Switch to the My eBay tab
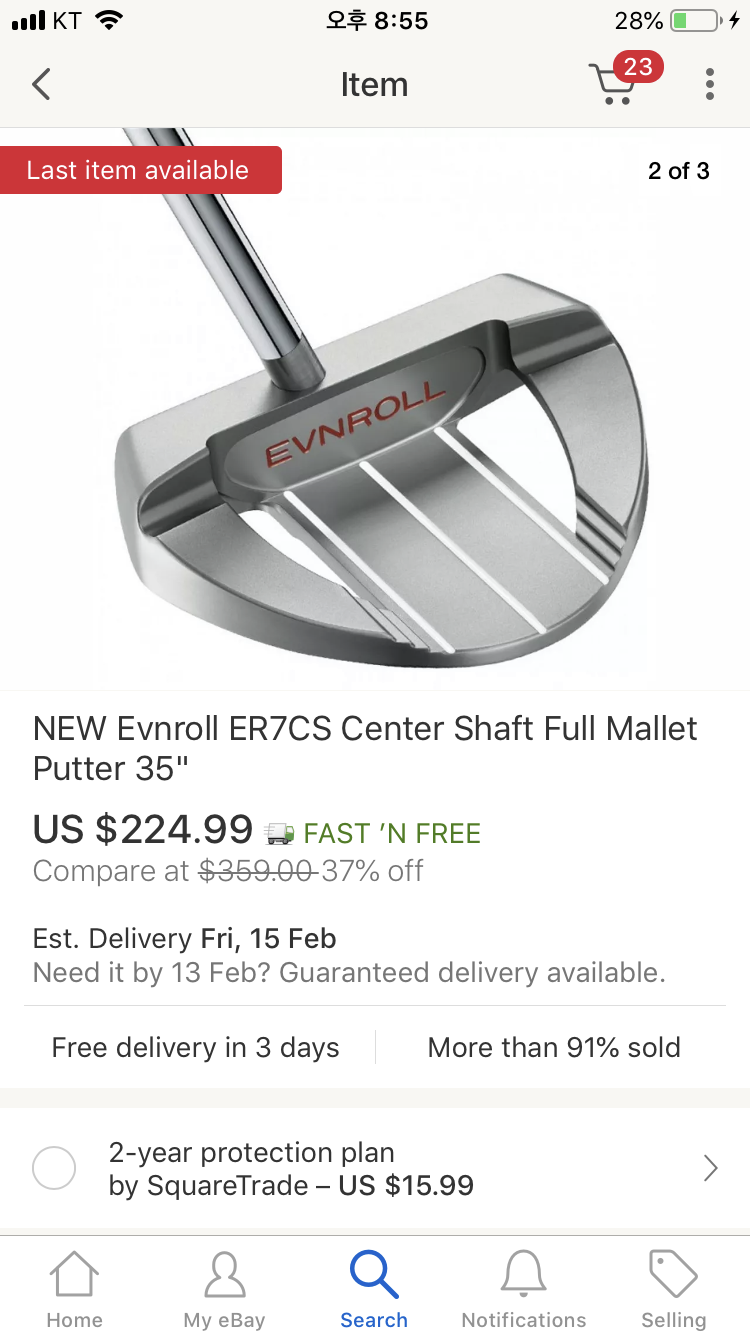 click(x=225, y=1289)
